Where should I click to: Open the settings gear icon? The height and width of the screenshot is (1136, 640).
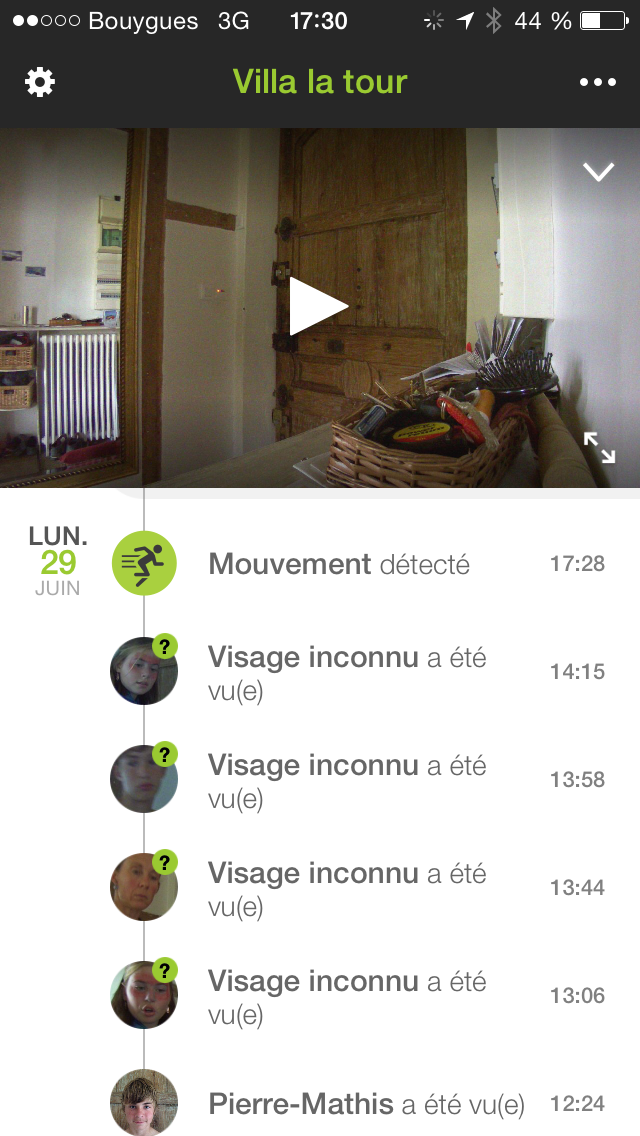tap(40, 82)
